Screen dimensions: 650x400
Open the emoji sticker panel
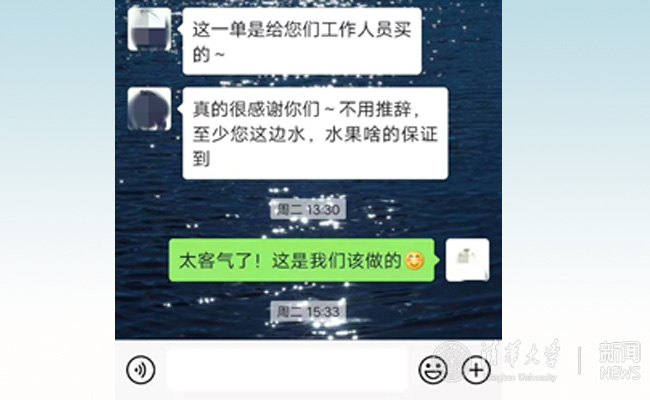[x=433, y=370]
